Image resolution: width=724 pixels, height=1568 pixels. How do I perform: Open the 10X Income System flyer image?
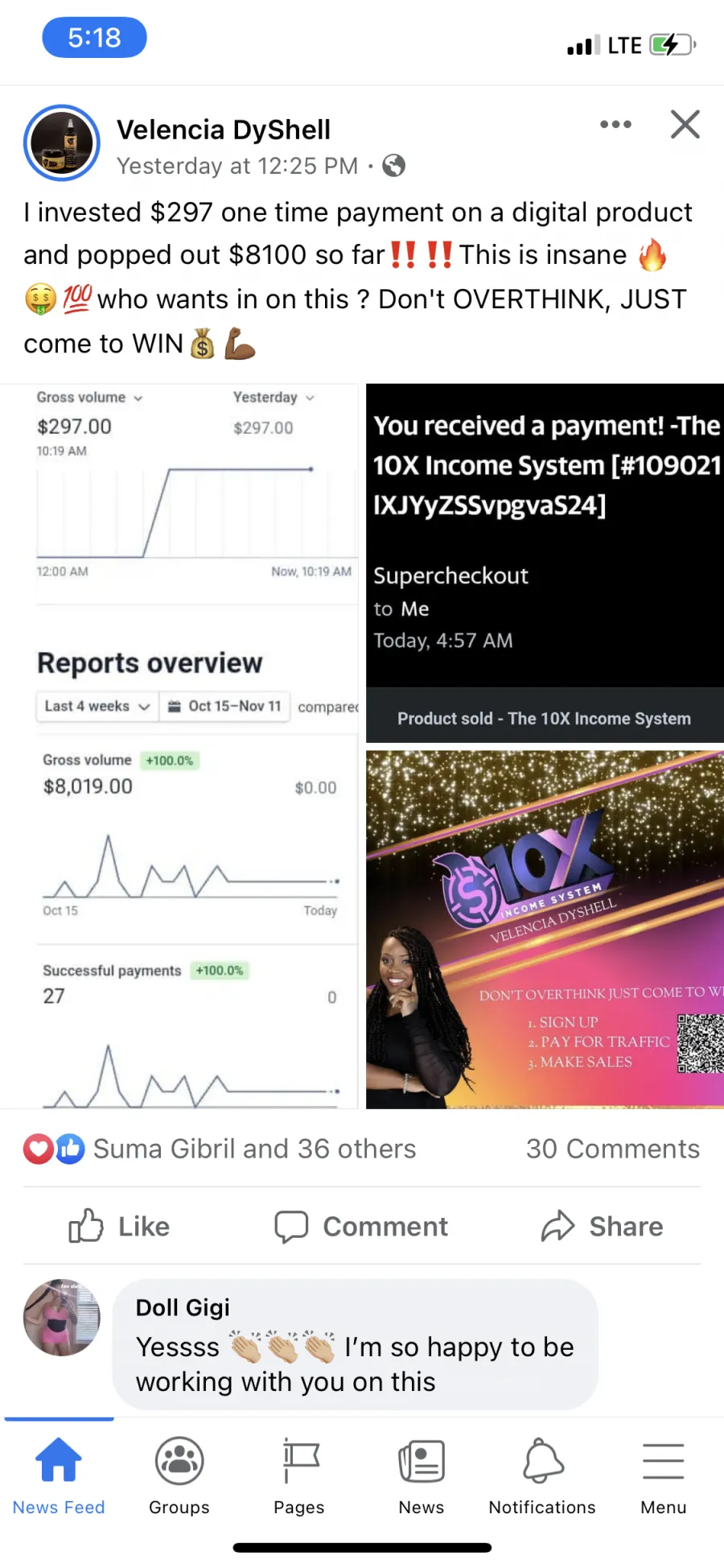tap(545, 930)
